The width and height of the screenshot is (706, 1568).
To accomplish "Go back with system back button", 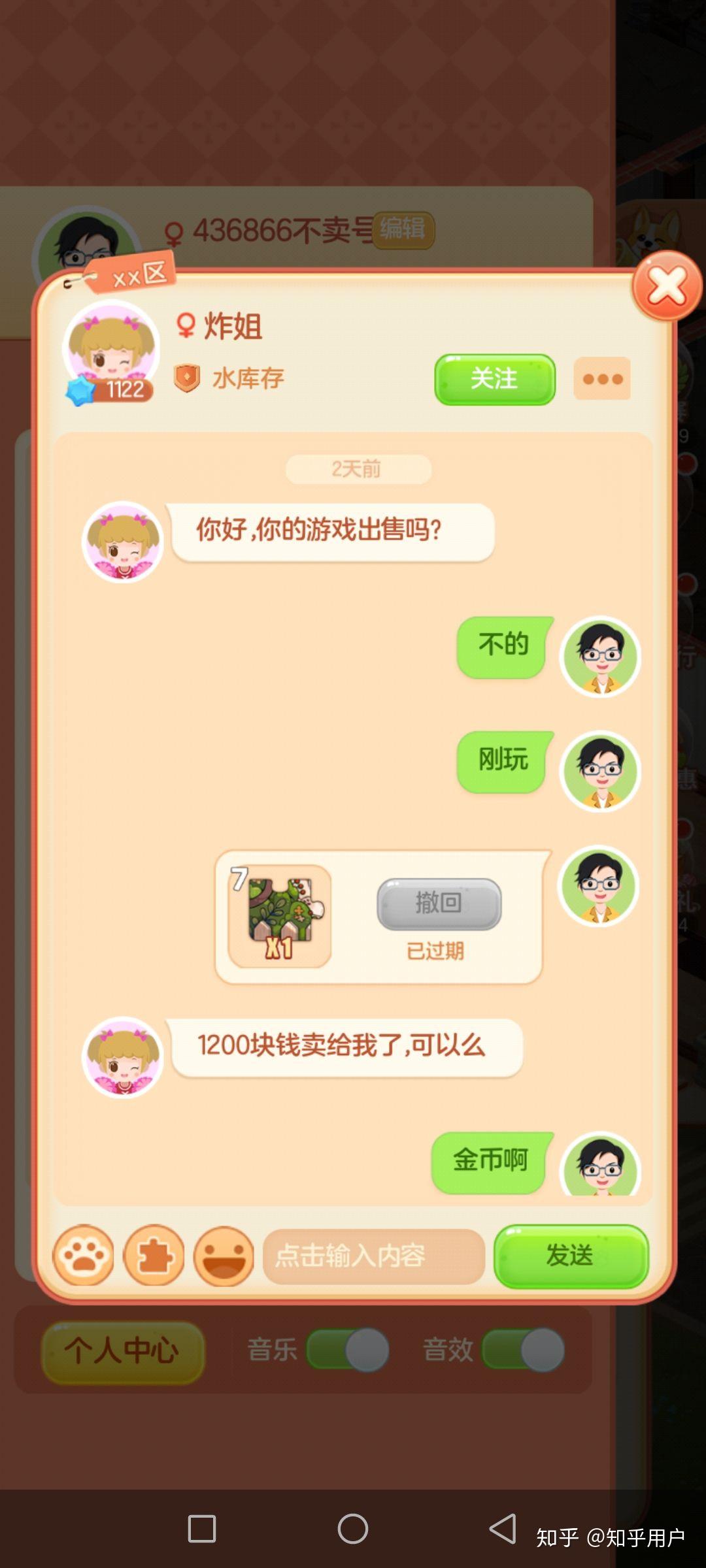I will (x=502, y=1529).
